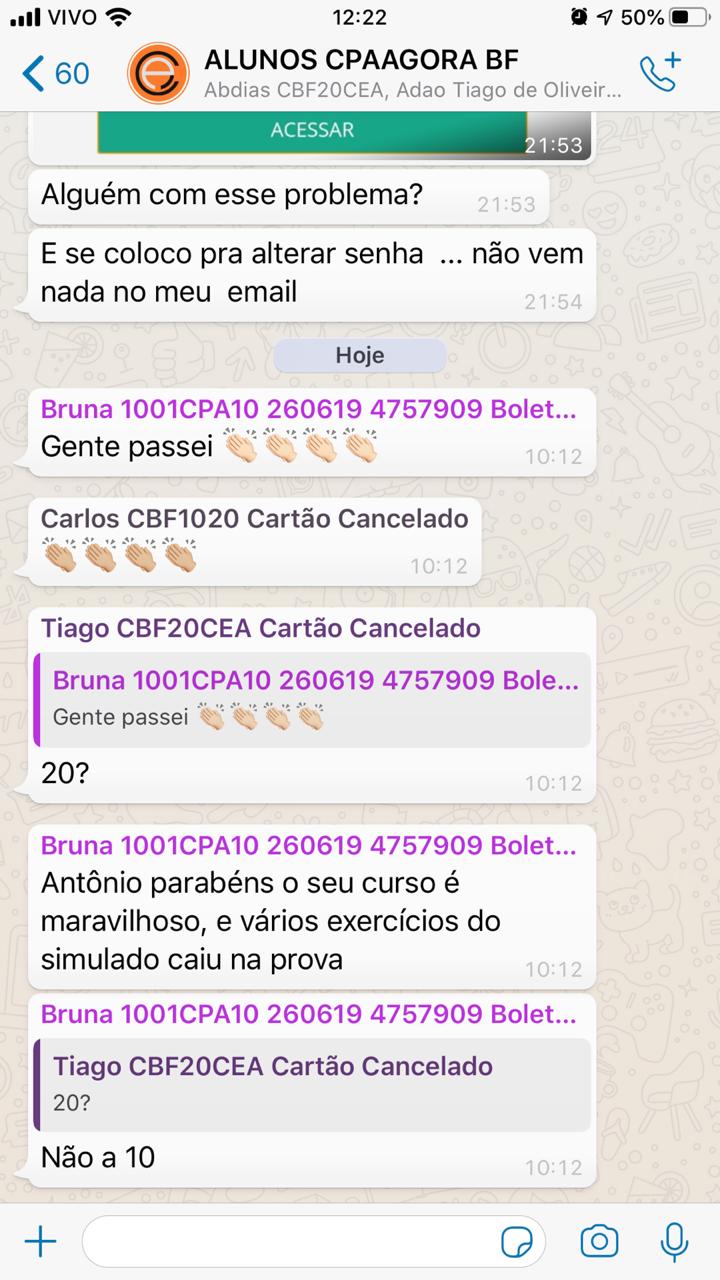Image resolution: width=720 pixels, height=1280 pixels.
Task: Open the group avatar picture
Action: 159,73
